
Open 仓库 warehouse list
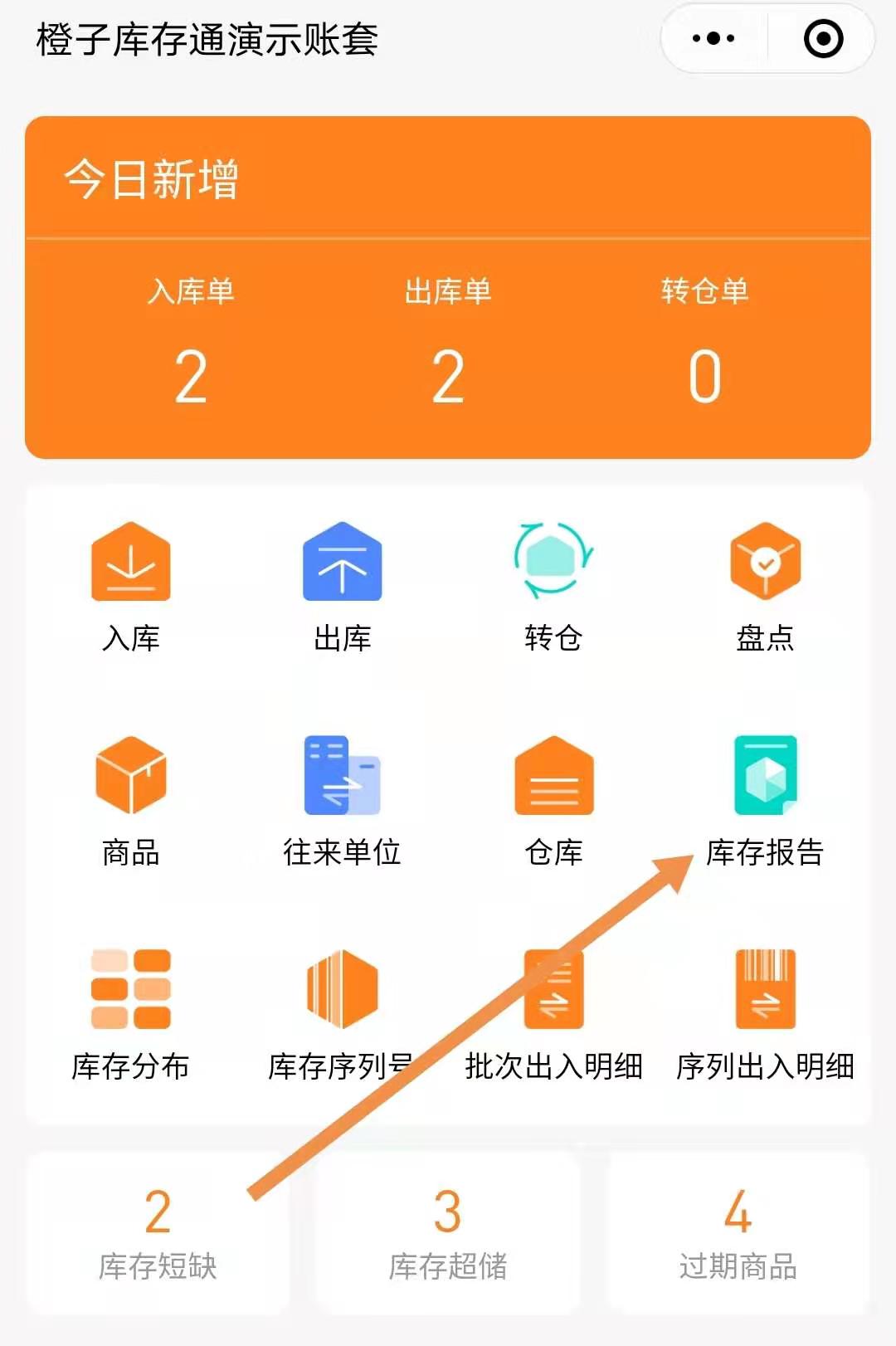(553, 799)
